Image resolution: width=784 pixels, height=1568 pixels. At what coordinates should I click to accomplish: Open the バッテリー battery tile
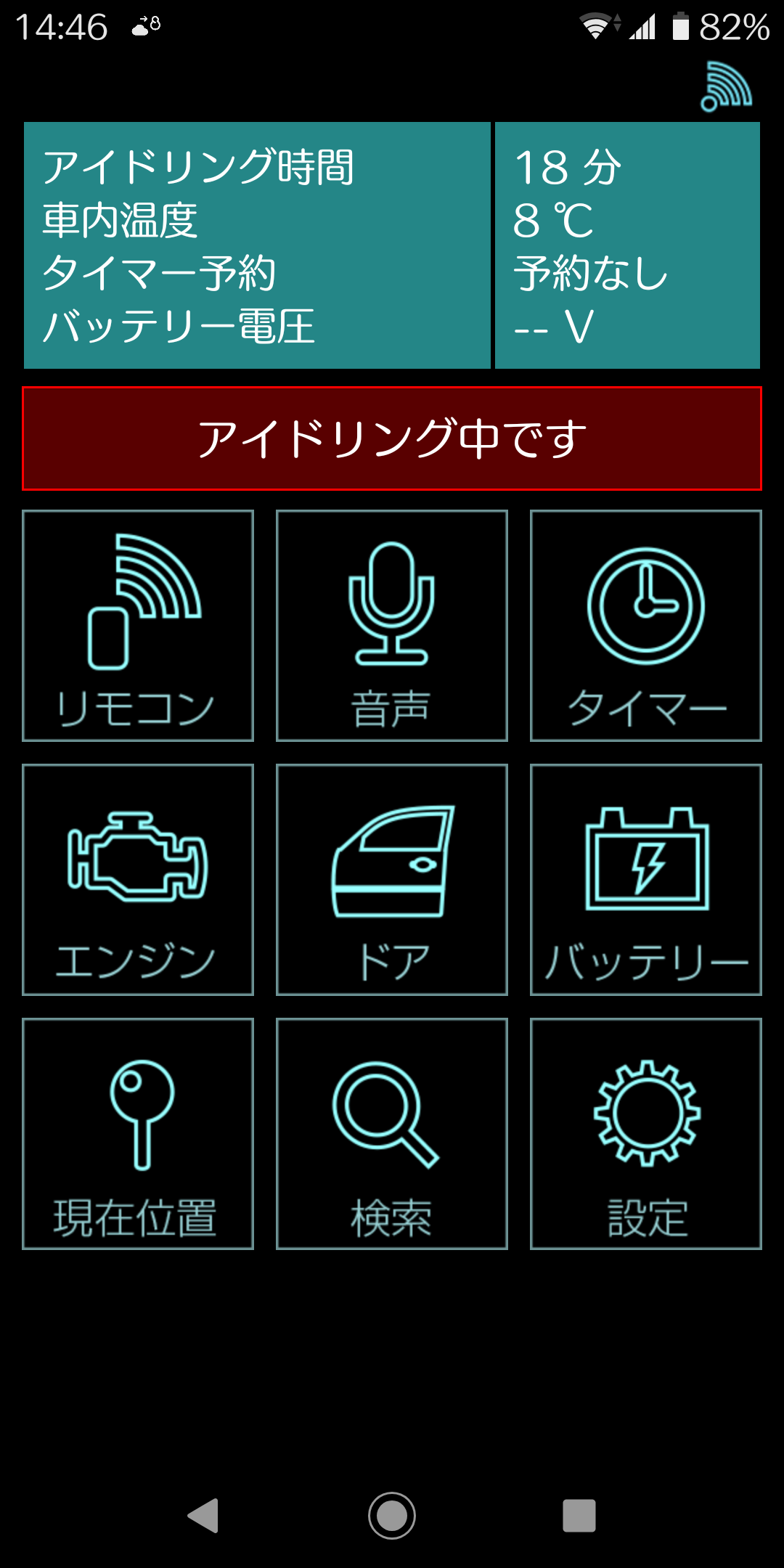tap(646, 880)
